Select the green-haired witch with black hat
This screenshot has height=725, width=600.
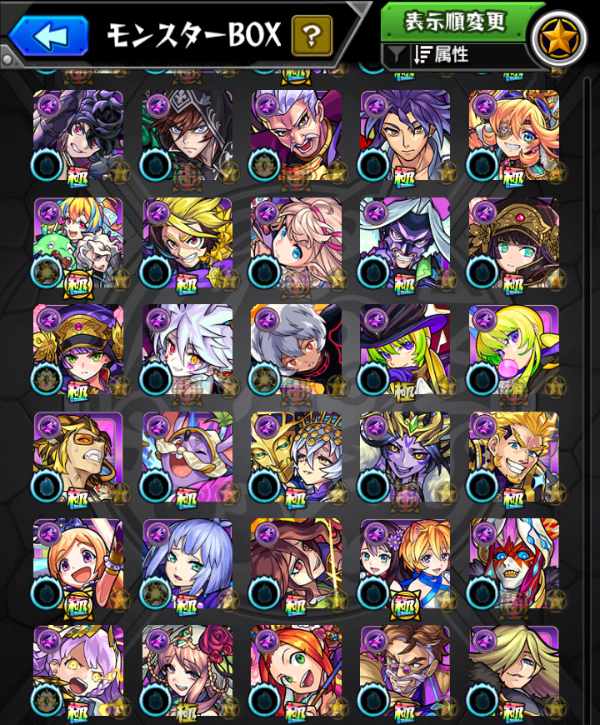coord(404,350)
